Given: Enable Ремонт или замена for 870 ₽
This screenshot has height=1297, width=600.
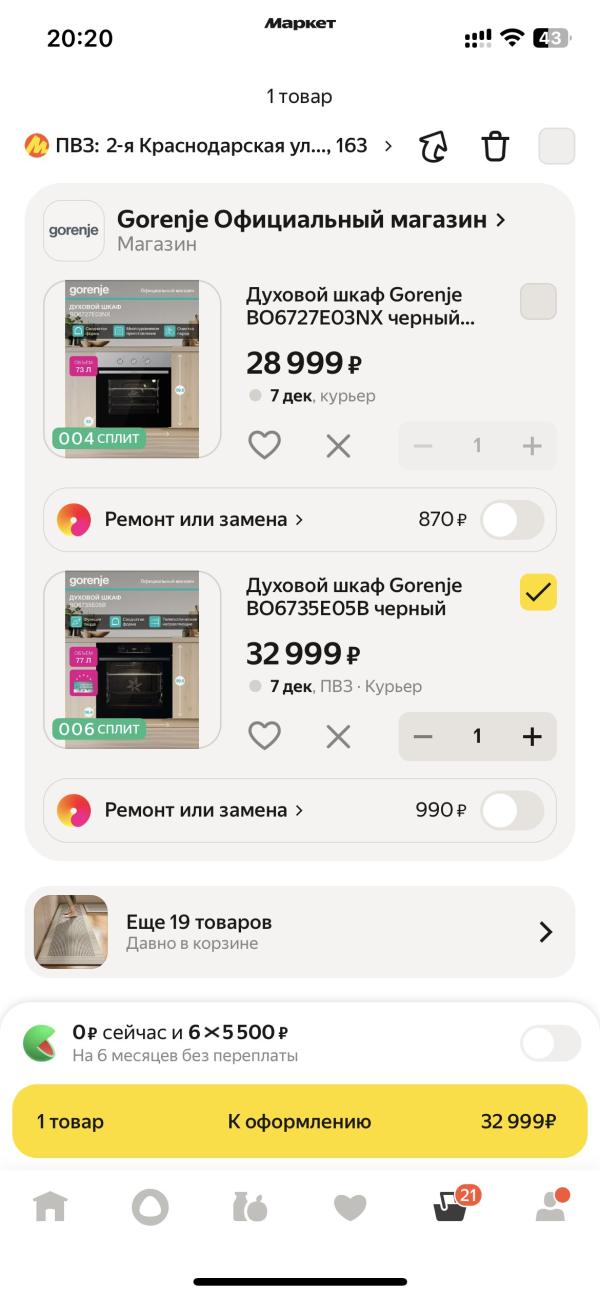Looking at the screenshot, I should 512,520.
